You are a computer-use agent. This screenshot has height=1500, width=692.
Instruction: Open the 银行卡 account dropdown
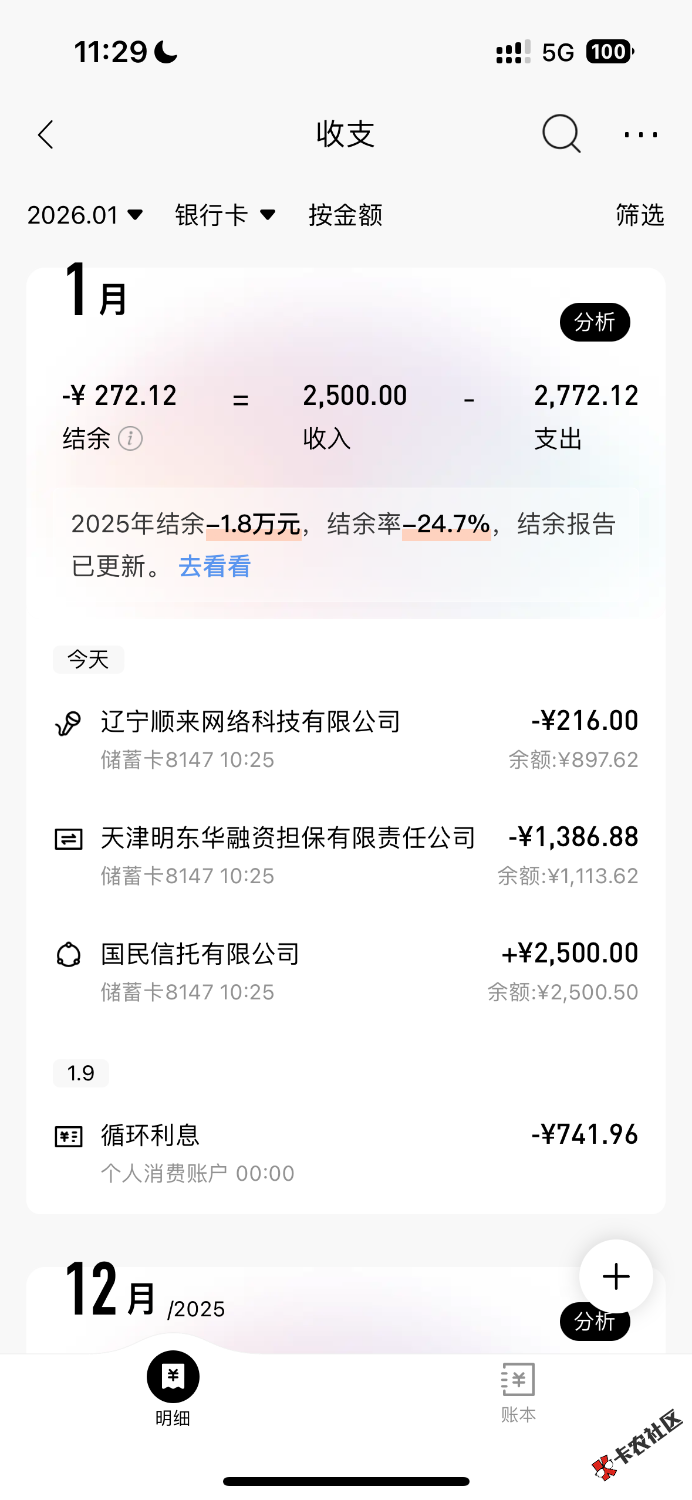point(225,215)
